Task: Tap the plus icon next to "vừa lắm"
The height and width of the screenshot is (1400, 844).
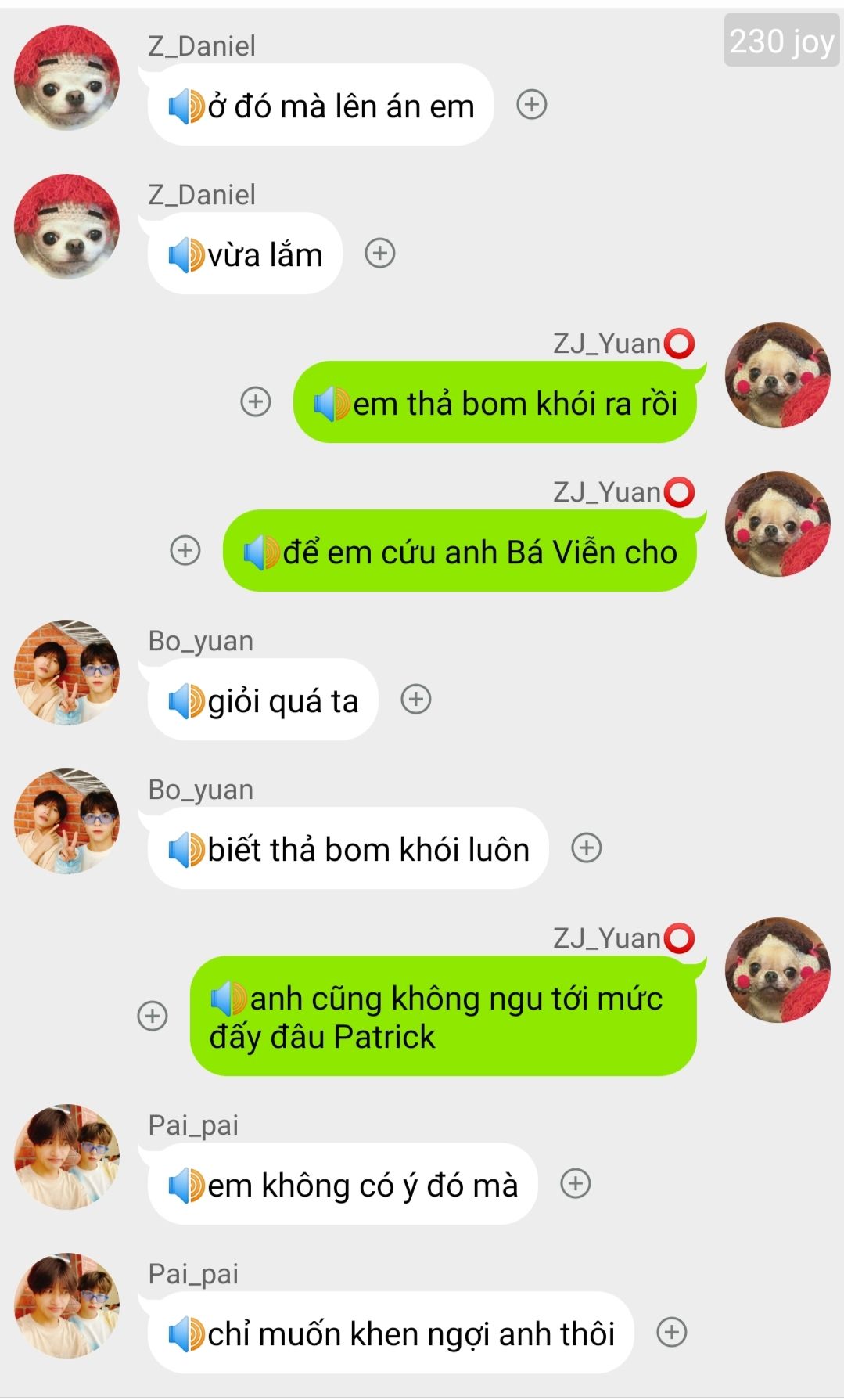Action: pyautogui.click(x=380, y=253)
